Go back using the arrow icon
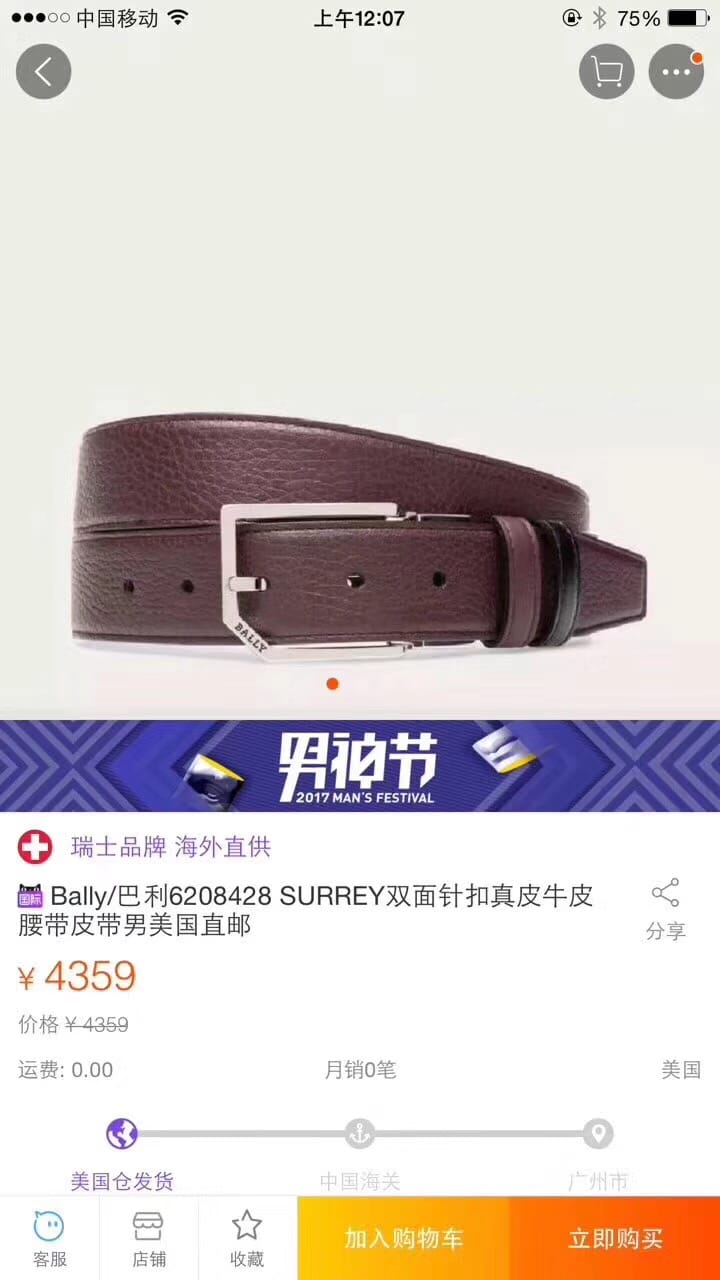 coord(43,72)
